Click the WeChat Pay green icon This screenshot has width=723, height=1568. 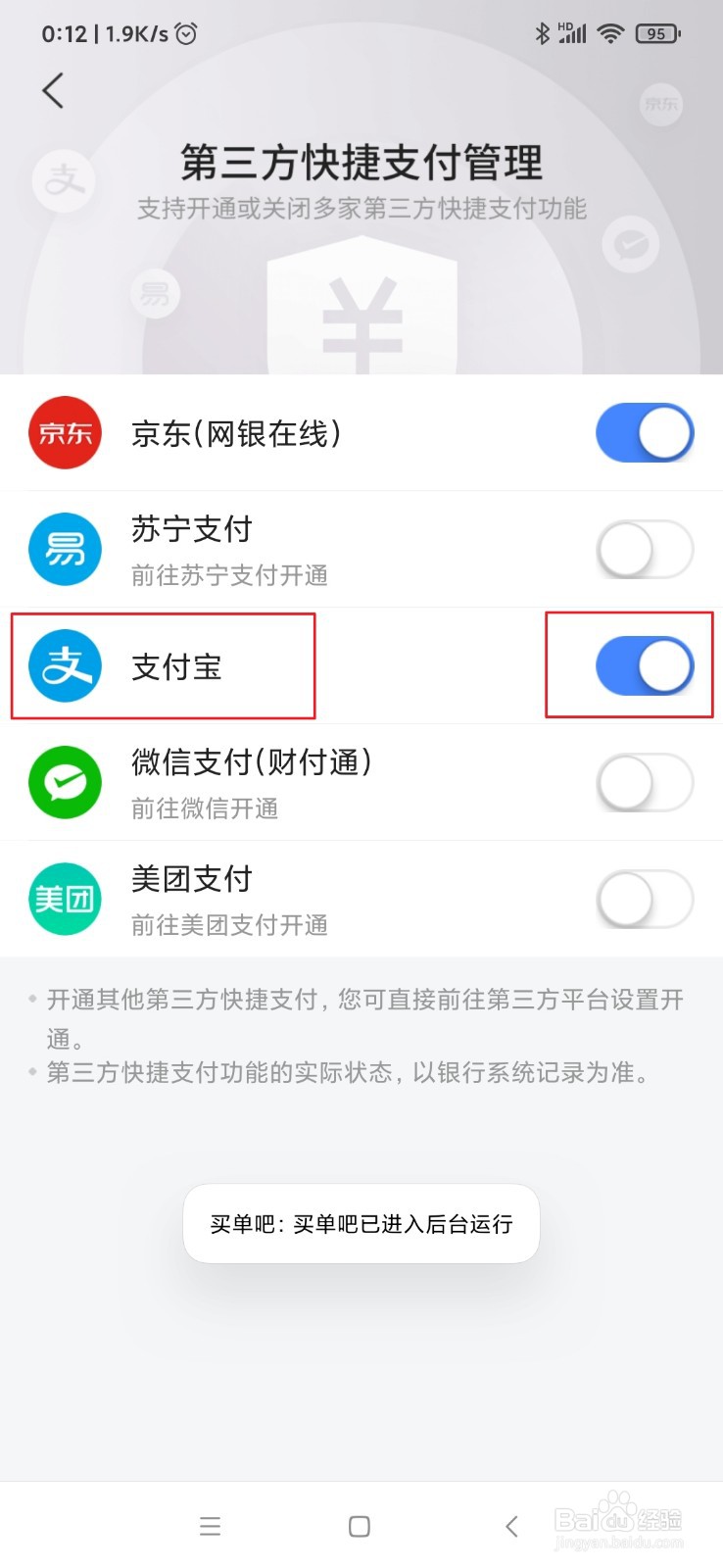click(65, 783)
